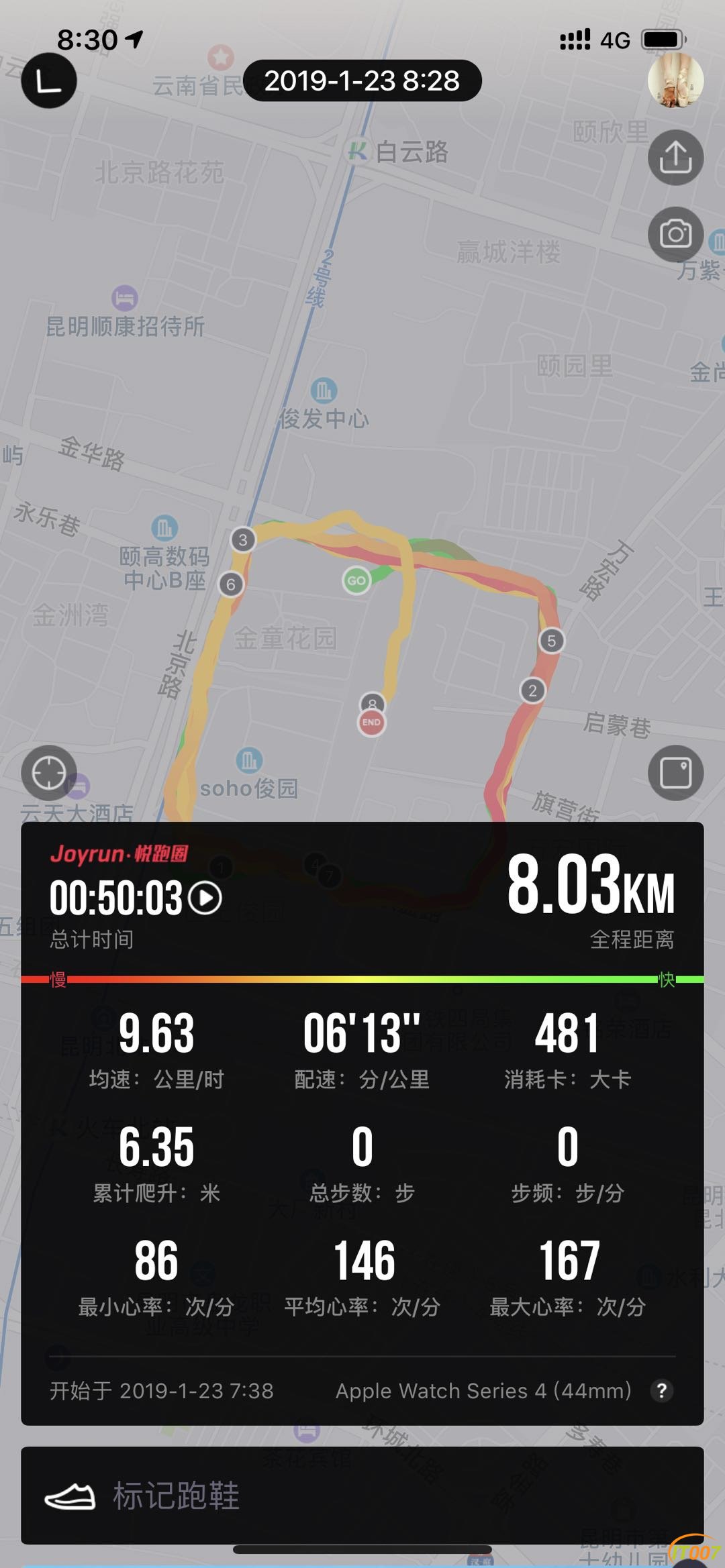Open the profile avatar photo
The width and height of the screenshot is (725, 1568).
tap(675, 80)
